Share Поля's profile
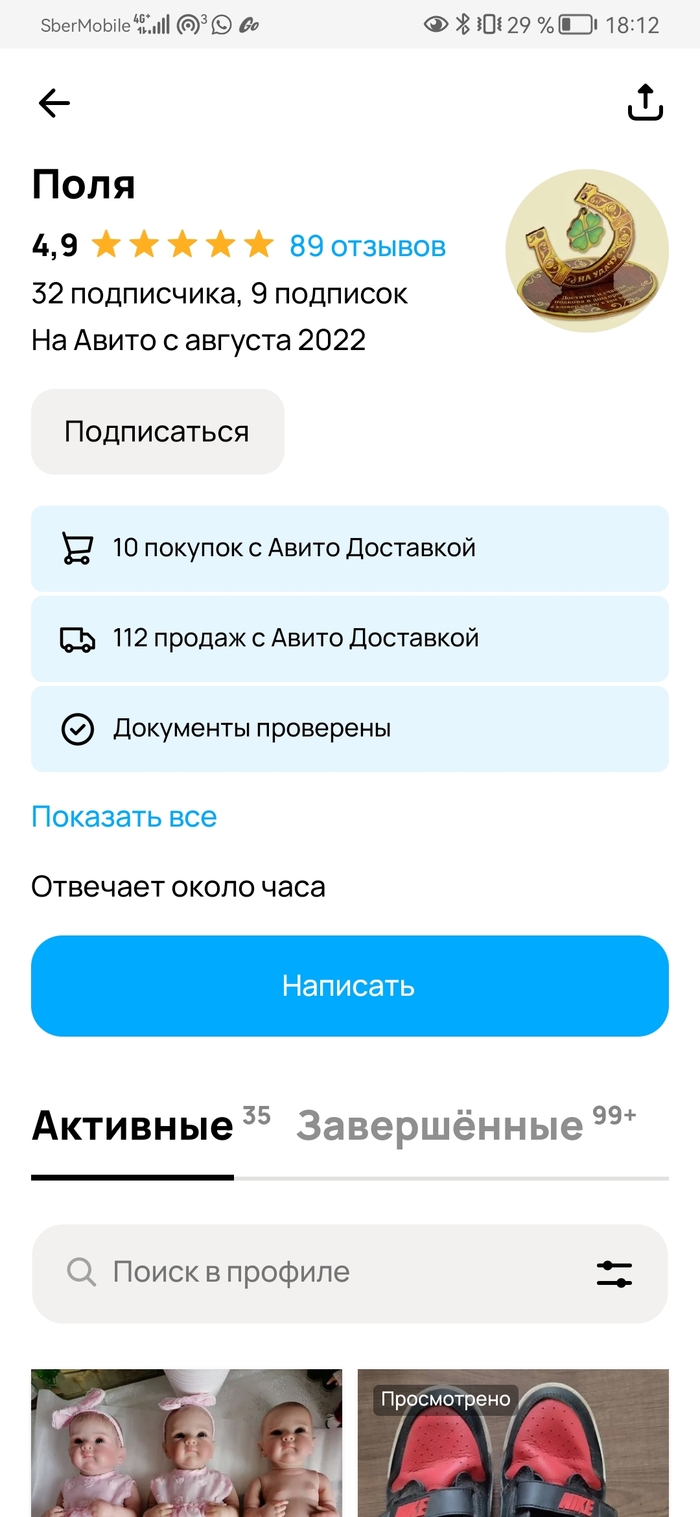 point(645,103)
